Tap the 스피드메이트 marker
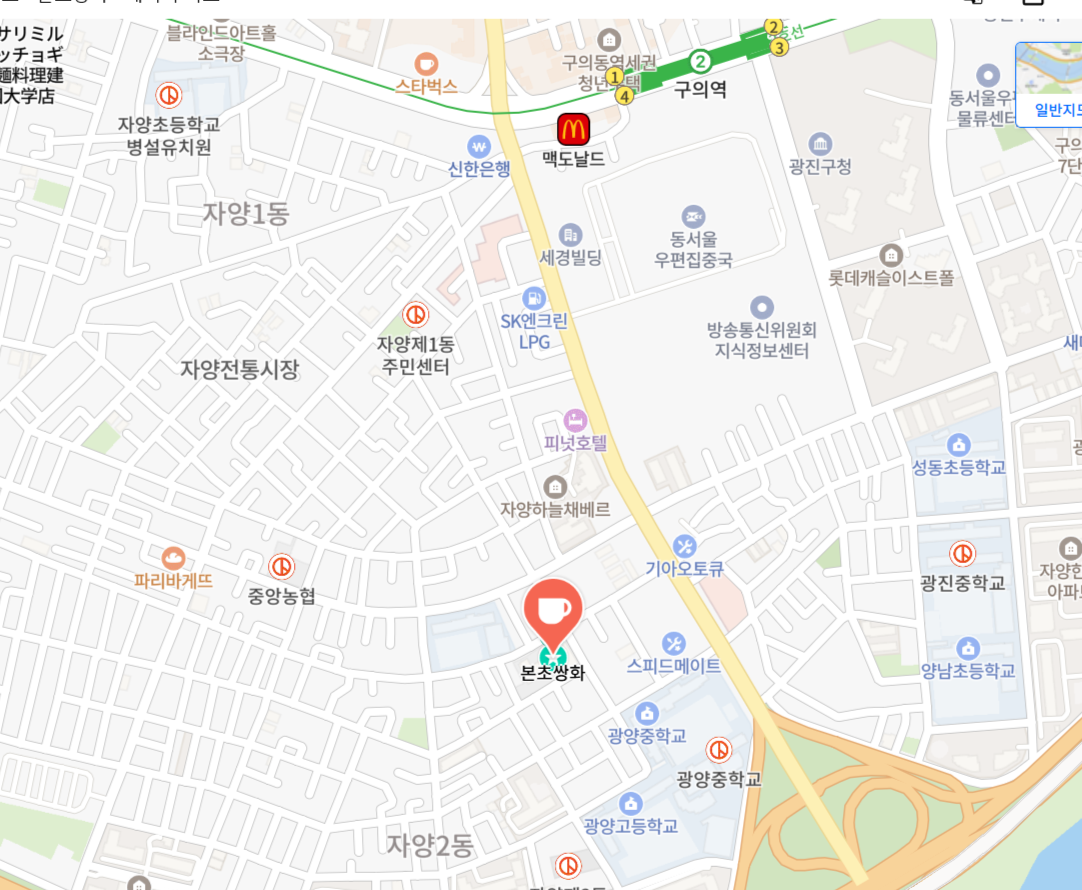Screen dimensions: 1082x890 coord(674,643)
